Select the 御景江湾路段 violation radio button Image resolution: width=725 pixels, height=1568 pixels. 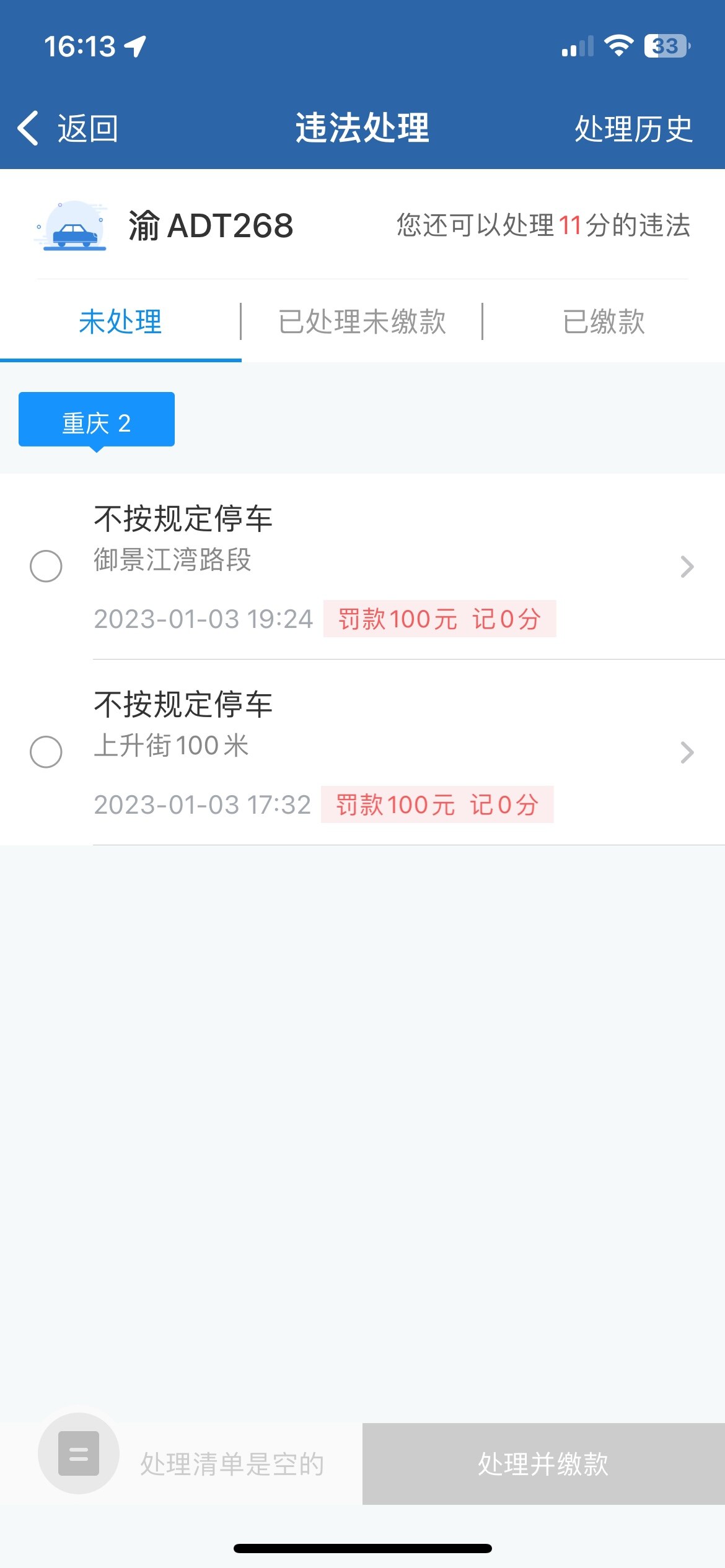tap(46, 566)
